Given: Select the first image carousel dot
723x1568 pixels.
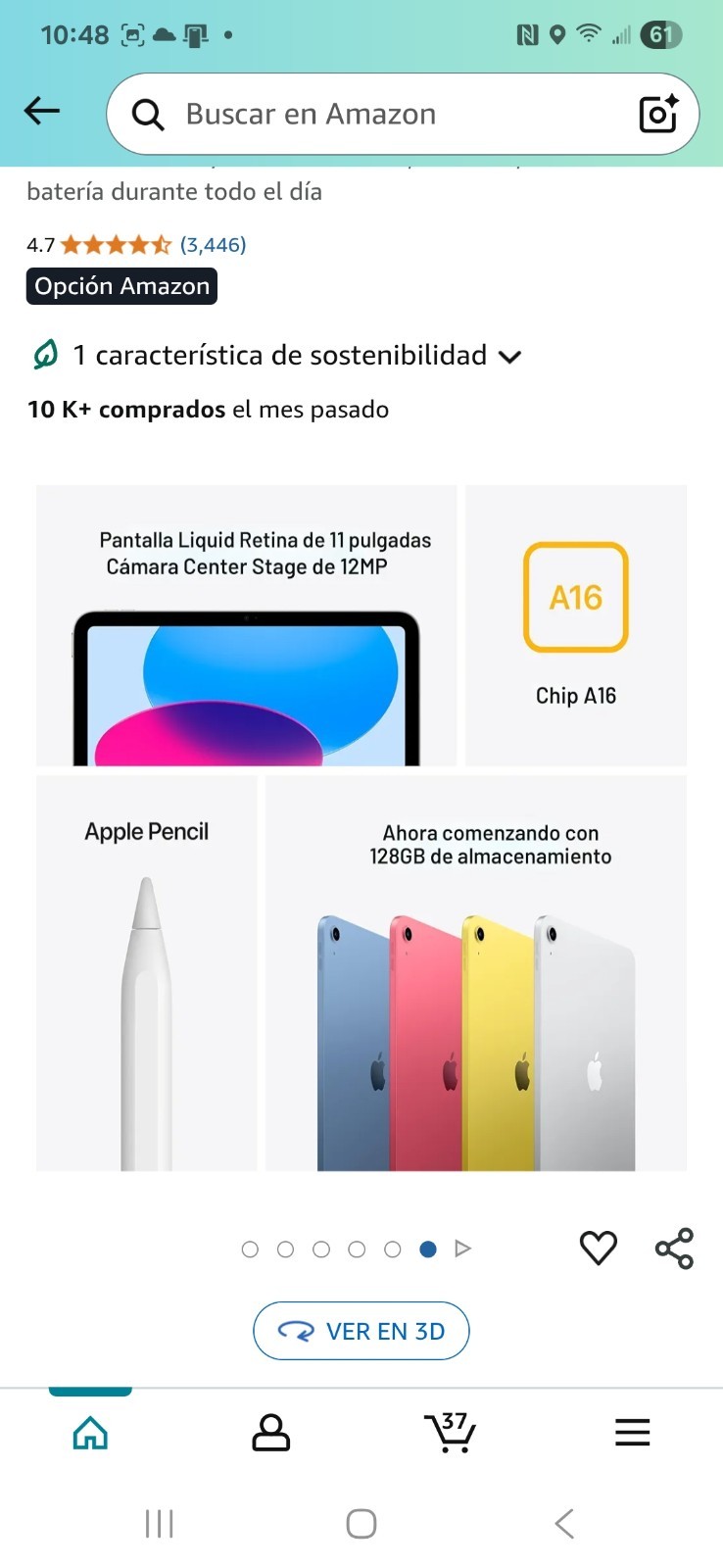Looking at the screenshot, I should tap(250, 1249).
